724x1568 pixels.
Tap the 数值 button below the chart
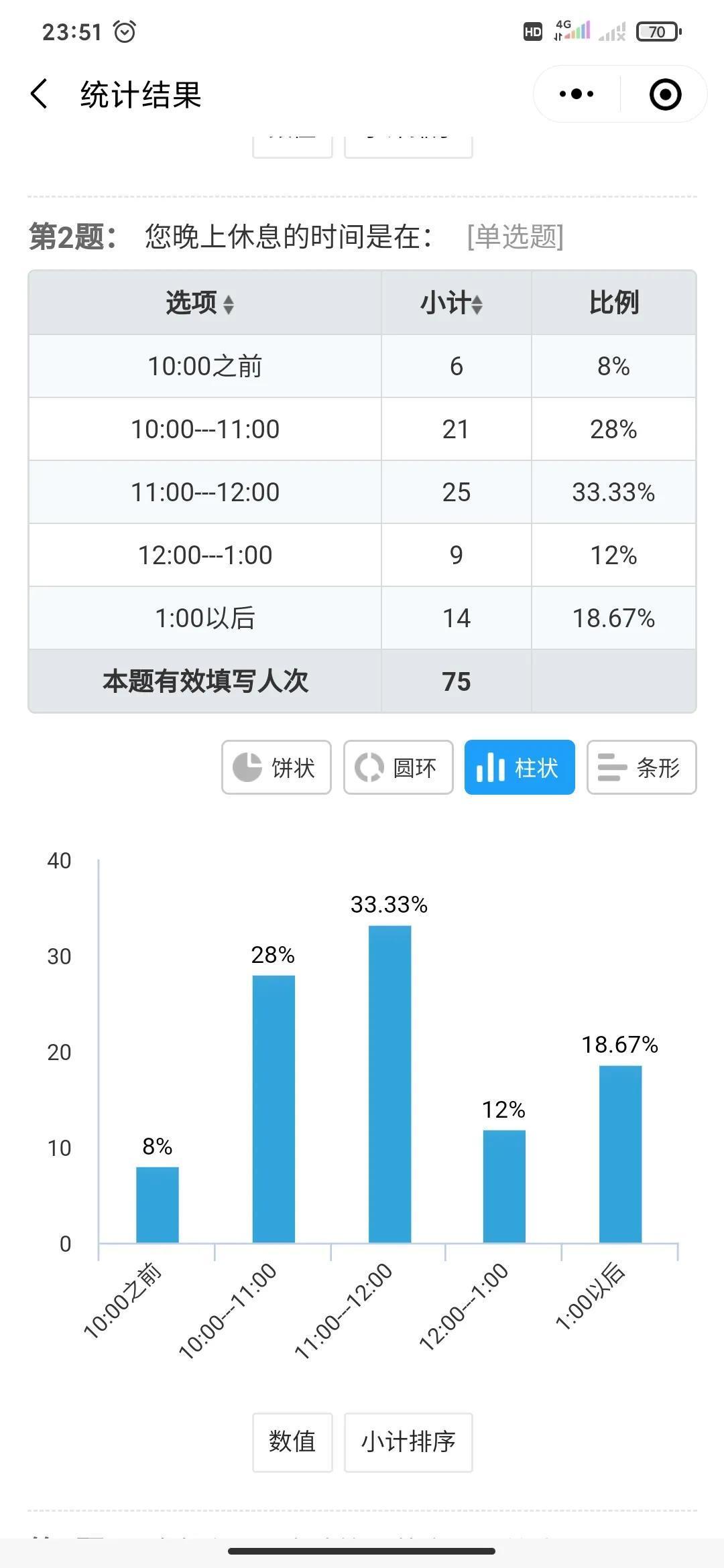tap(292, 1442)
